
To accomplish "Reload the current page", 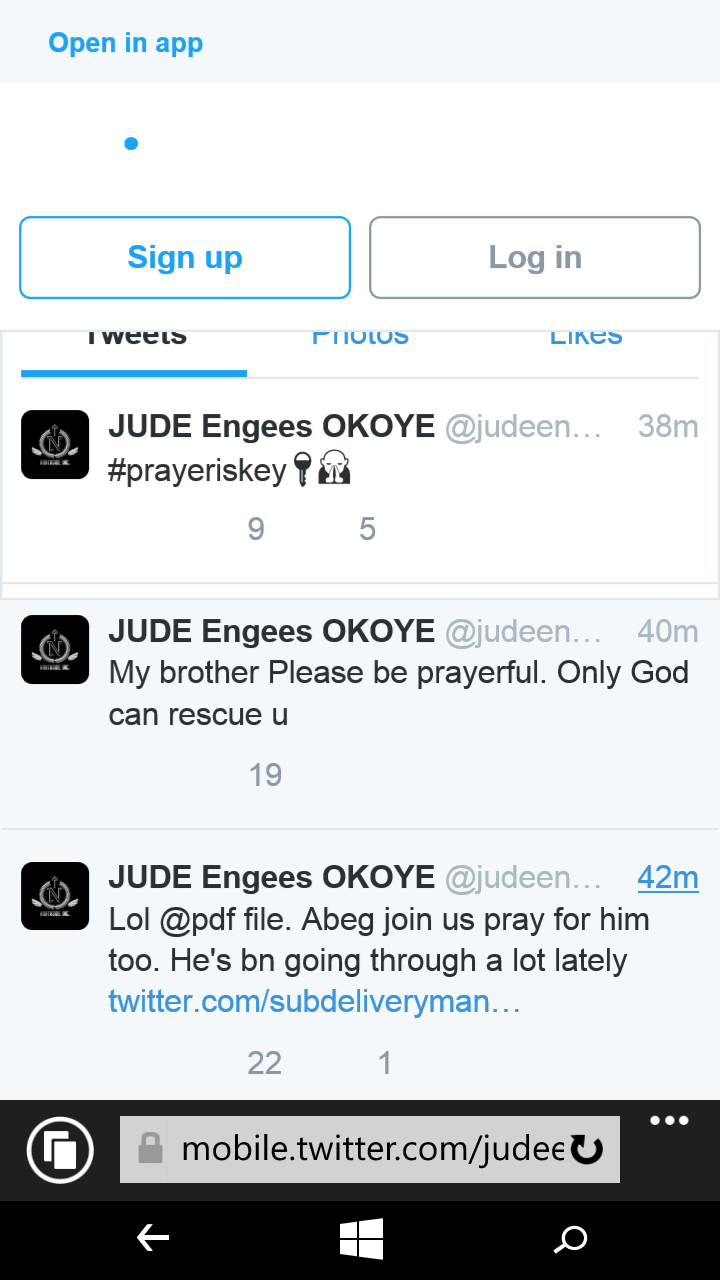I will [587, 1150].
